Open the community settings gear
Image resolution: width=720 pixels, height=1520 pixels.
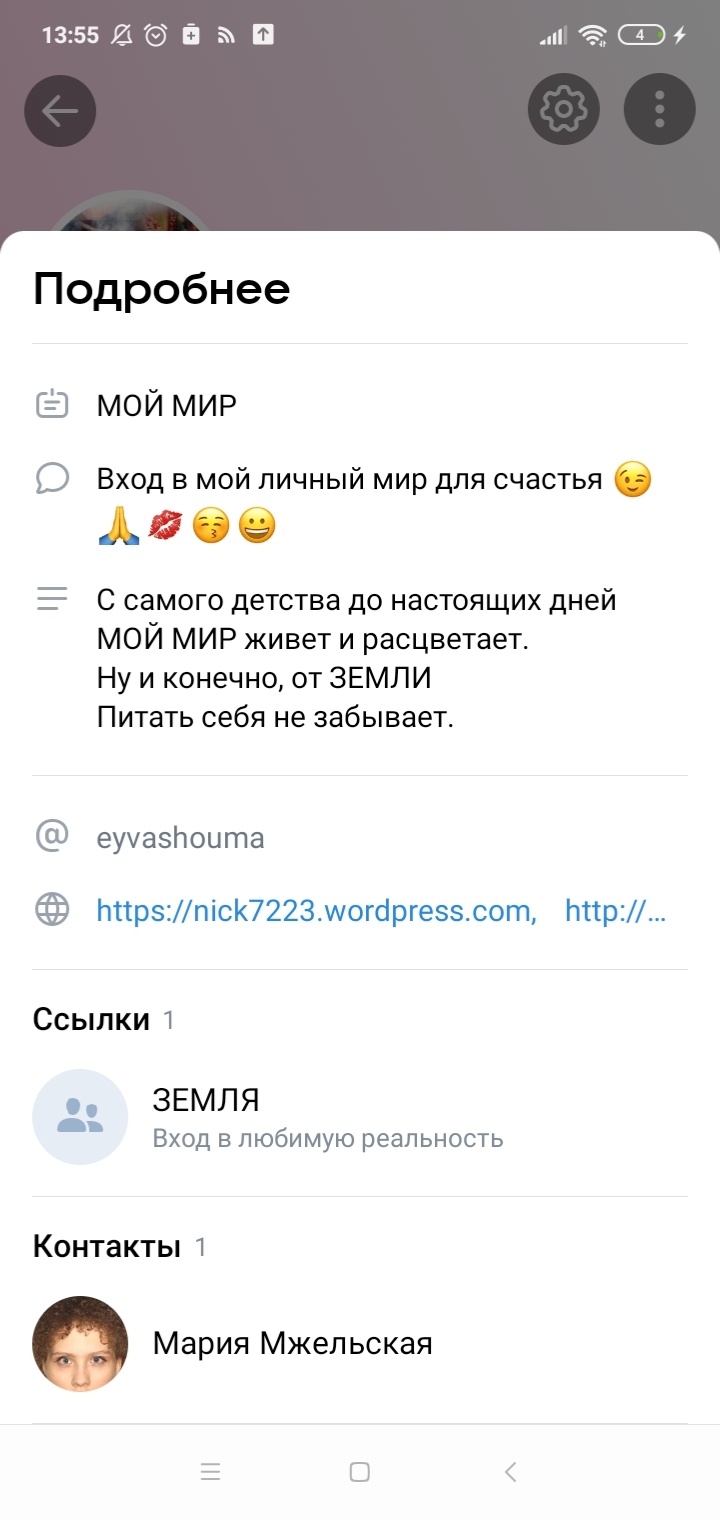(564, 109)
